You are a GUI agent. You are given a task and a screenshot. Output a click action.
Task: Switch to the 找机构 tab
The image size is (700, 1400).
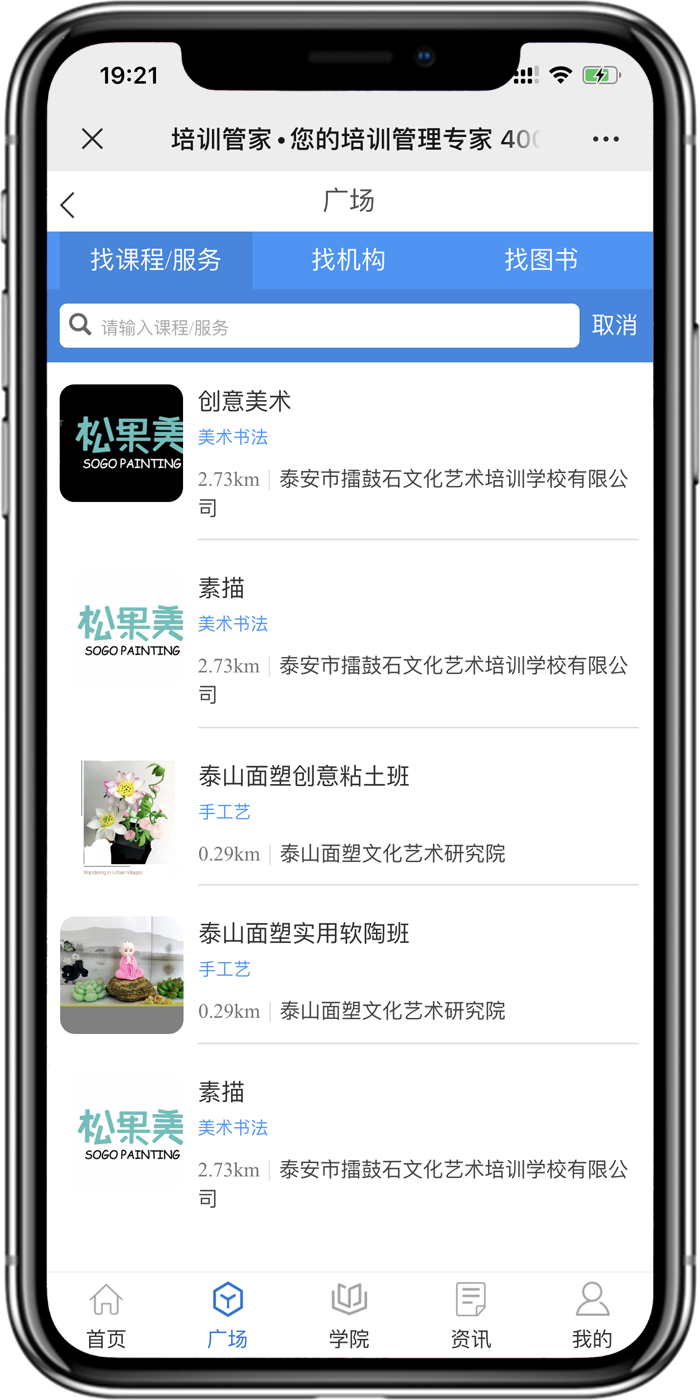click(x=348, y=260)
